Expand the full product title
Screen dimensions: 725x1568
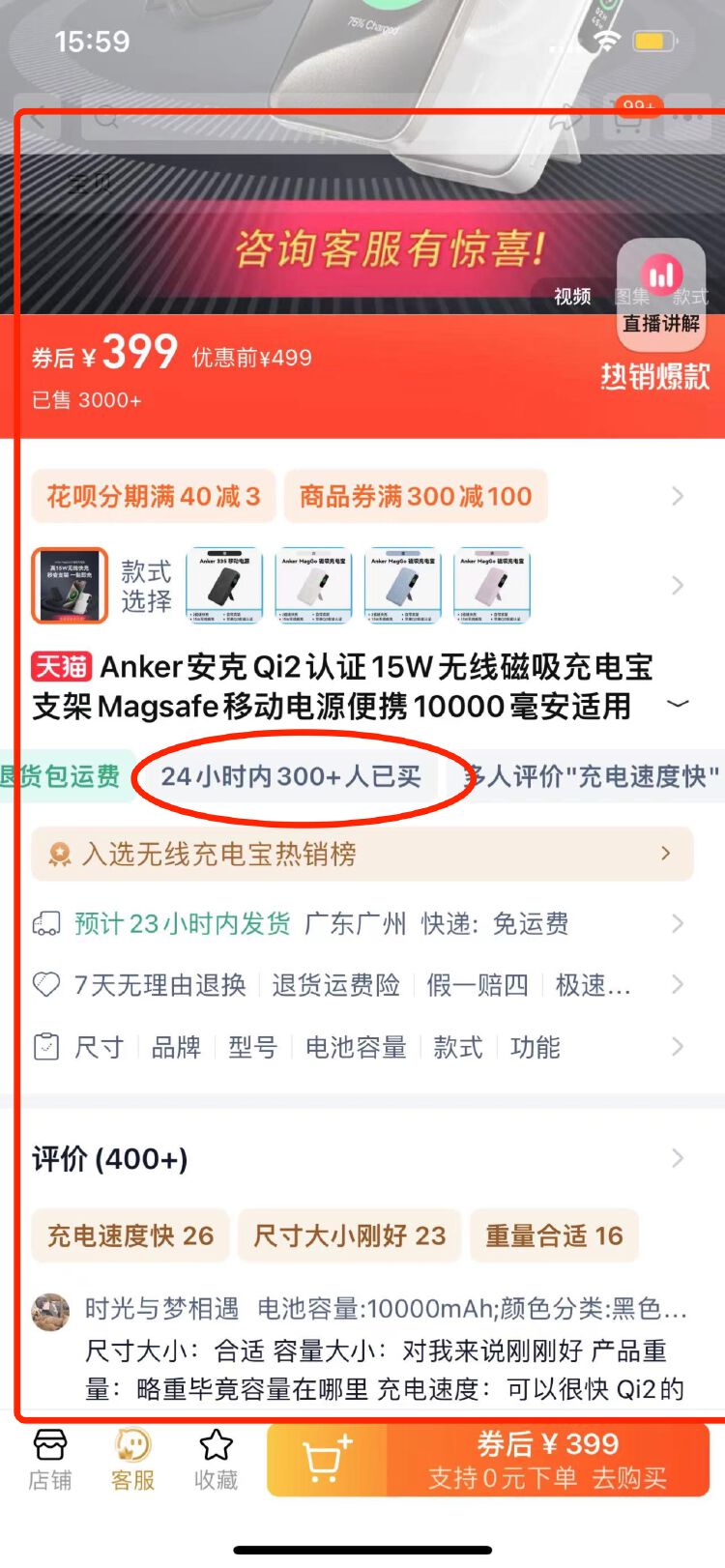click(x=679, y=704)
